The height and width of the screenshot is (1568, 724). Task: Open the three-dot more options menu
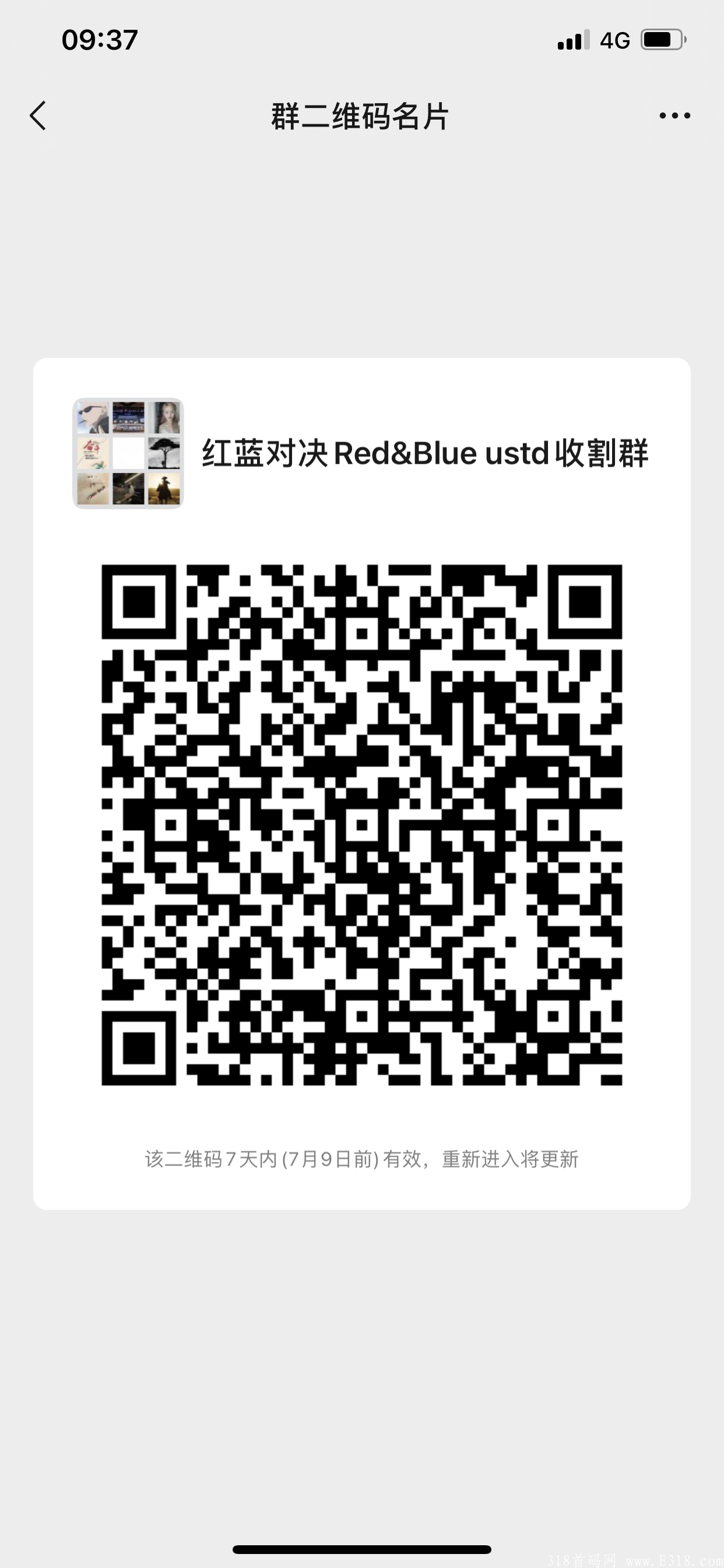[x=674, y=116]
